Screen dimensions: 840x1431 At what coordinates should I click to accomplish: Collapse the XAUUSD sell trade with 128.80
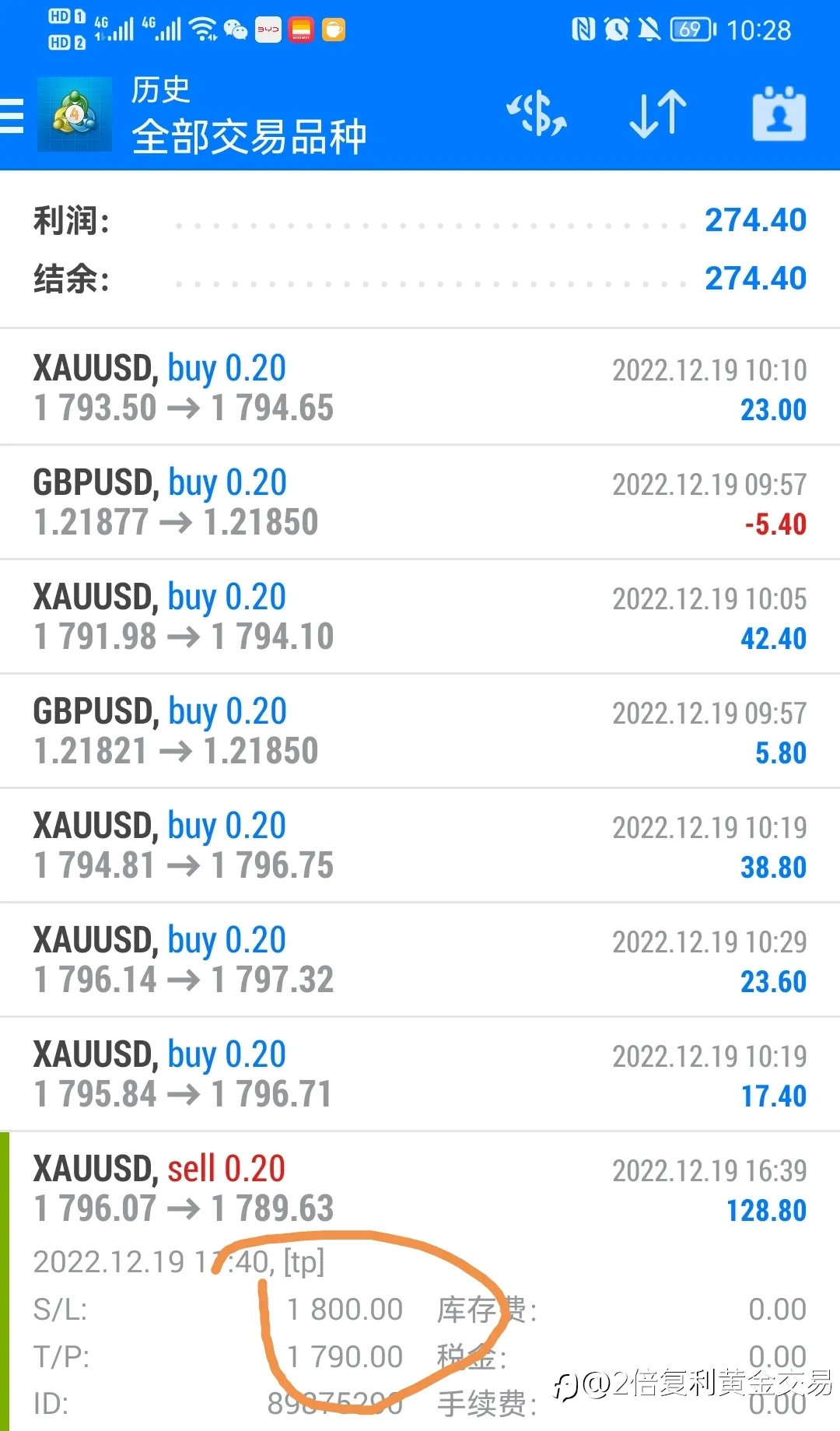420,1189
